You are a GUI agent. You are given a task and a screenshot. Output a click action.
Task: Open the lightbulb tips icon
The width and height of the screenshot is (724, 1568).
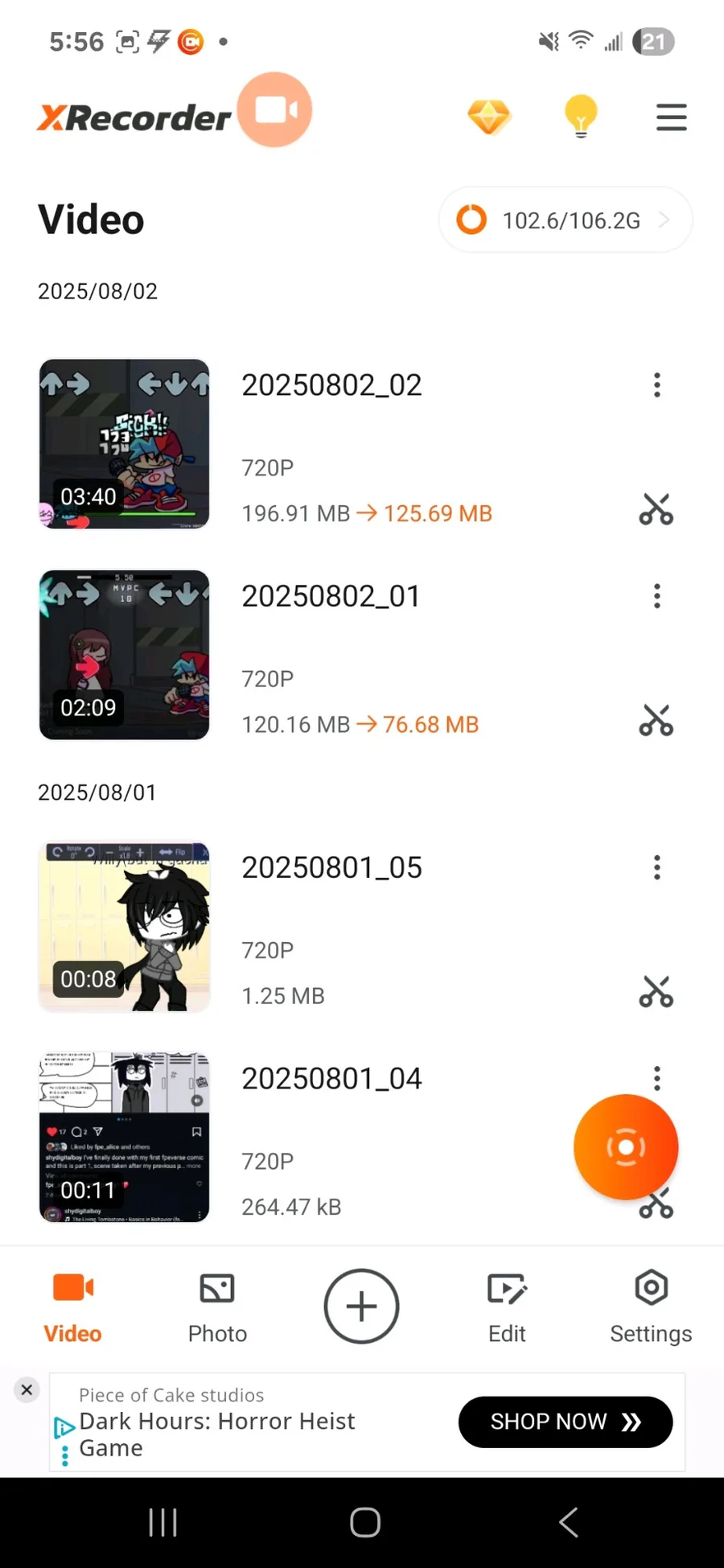pyautogui.click(x=580, y=117)
